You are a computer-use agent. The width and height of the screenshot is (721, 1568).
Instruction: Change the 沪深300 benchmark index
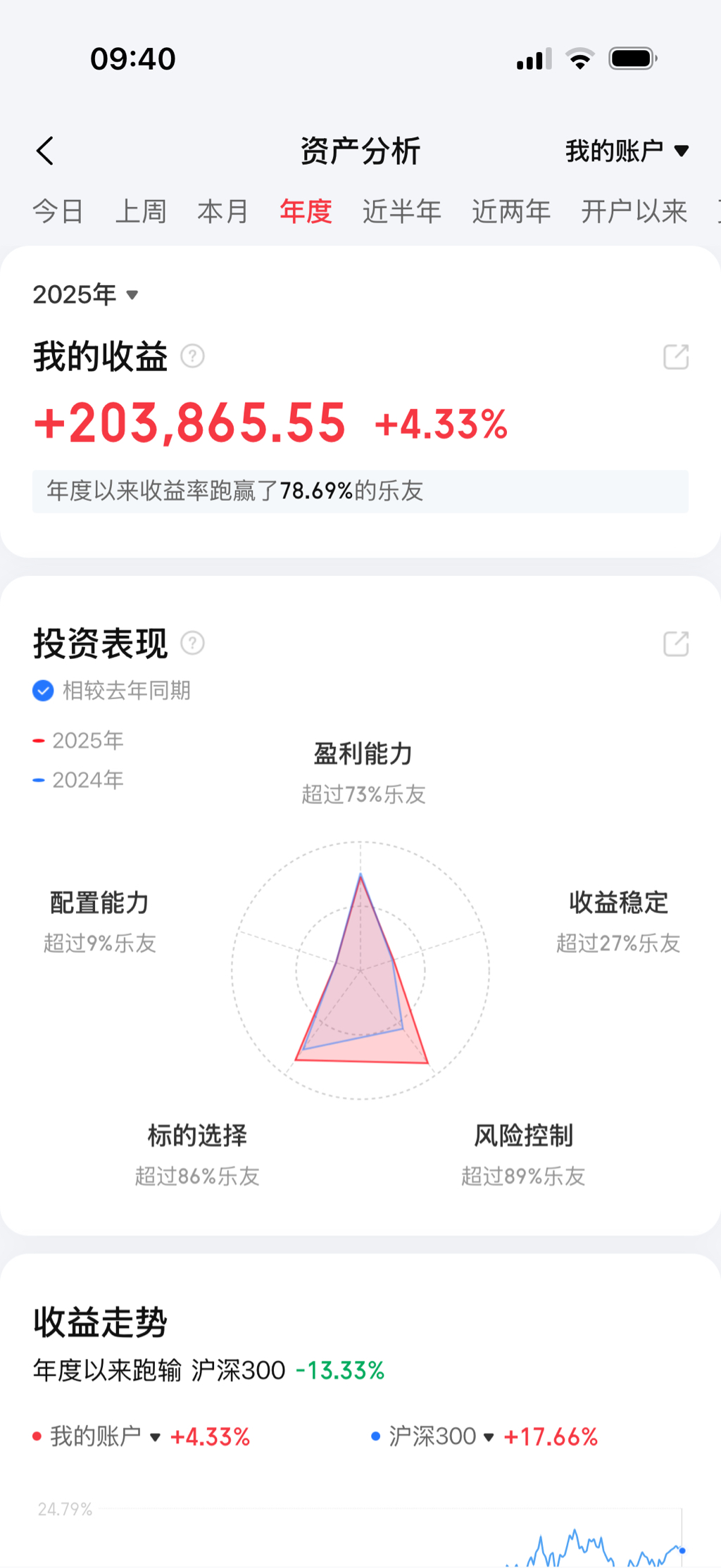[x=441, y=1436]
